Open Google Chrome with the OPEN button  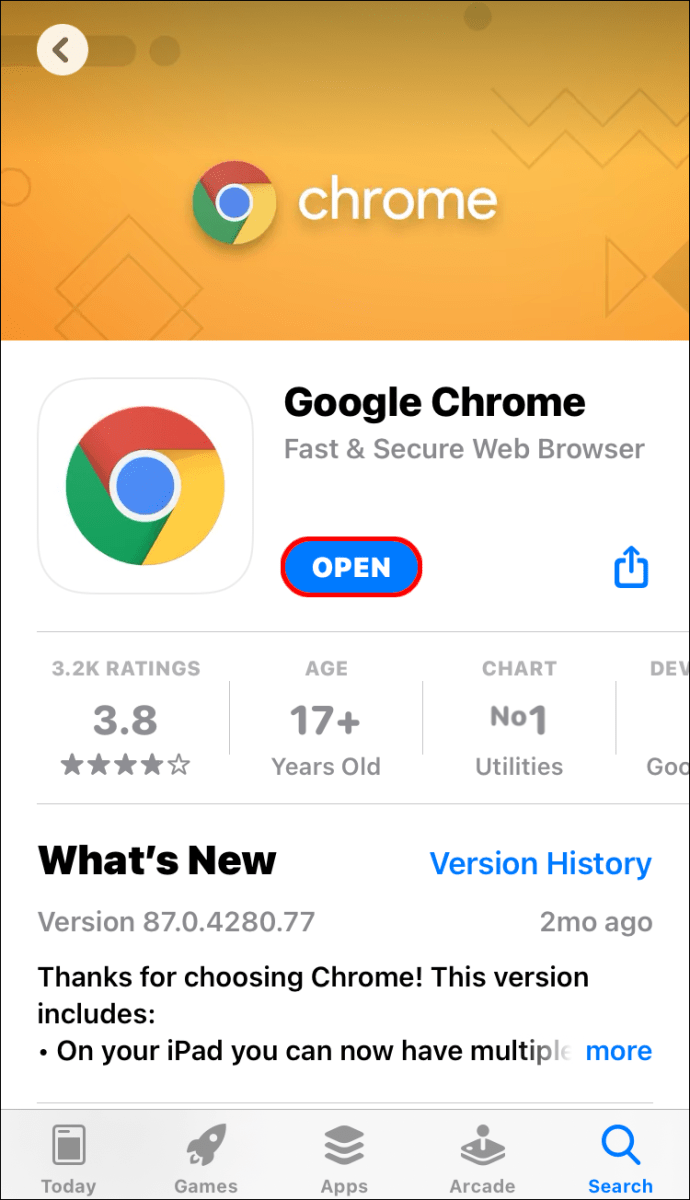(x=351, y=568)
